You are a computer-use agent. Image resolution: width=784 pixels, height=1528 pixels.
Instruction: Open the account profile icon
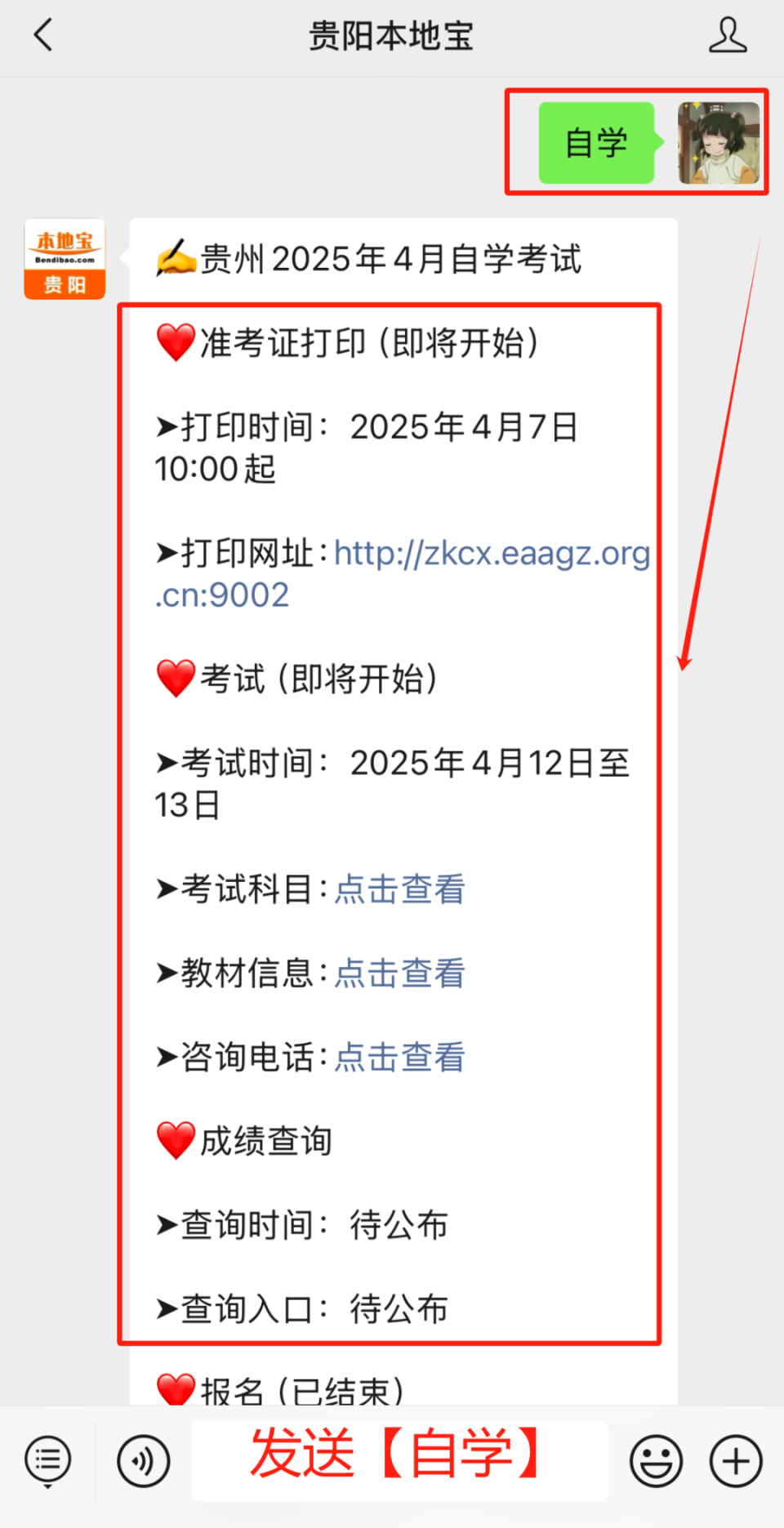click(x=727, y=35)
